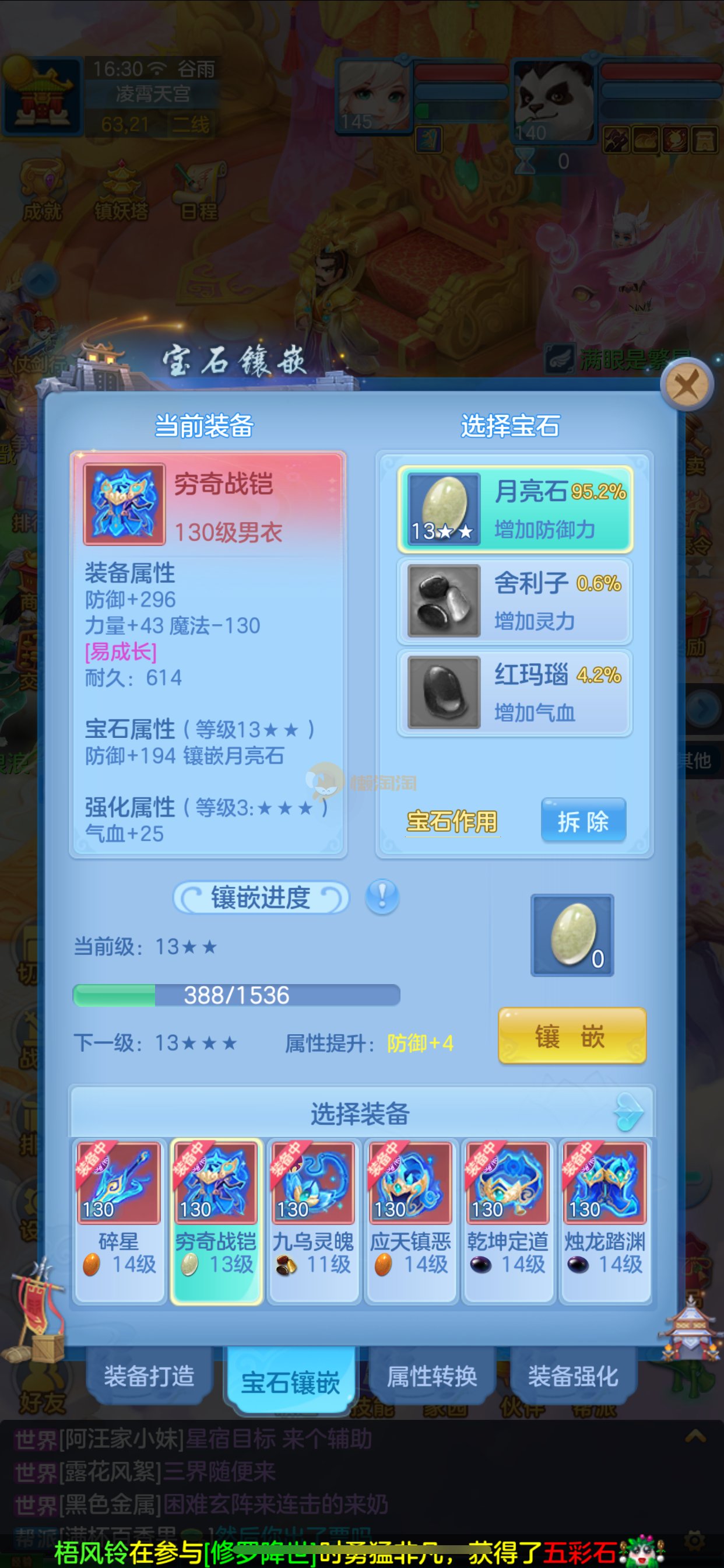Select the 乾坤定道 equipment

[508, 1220]
